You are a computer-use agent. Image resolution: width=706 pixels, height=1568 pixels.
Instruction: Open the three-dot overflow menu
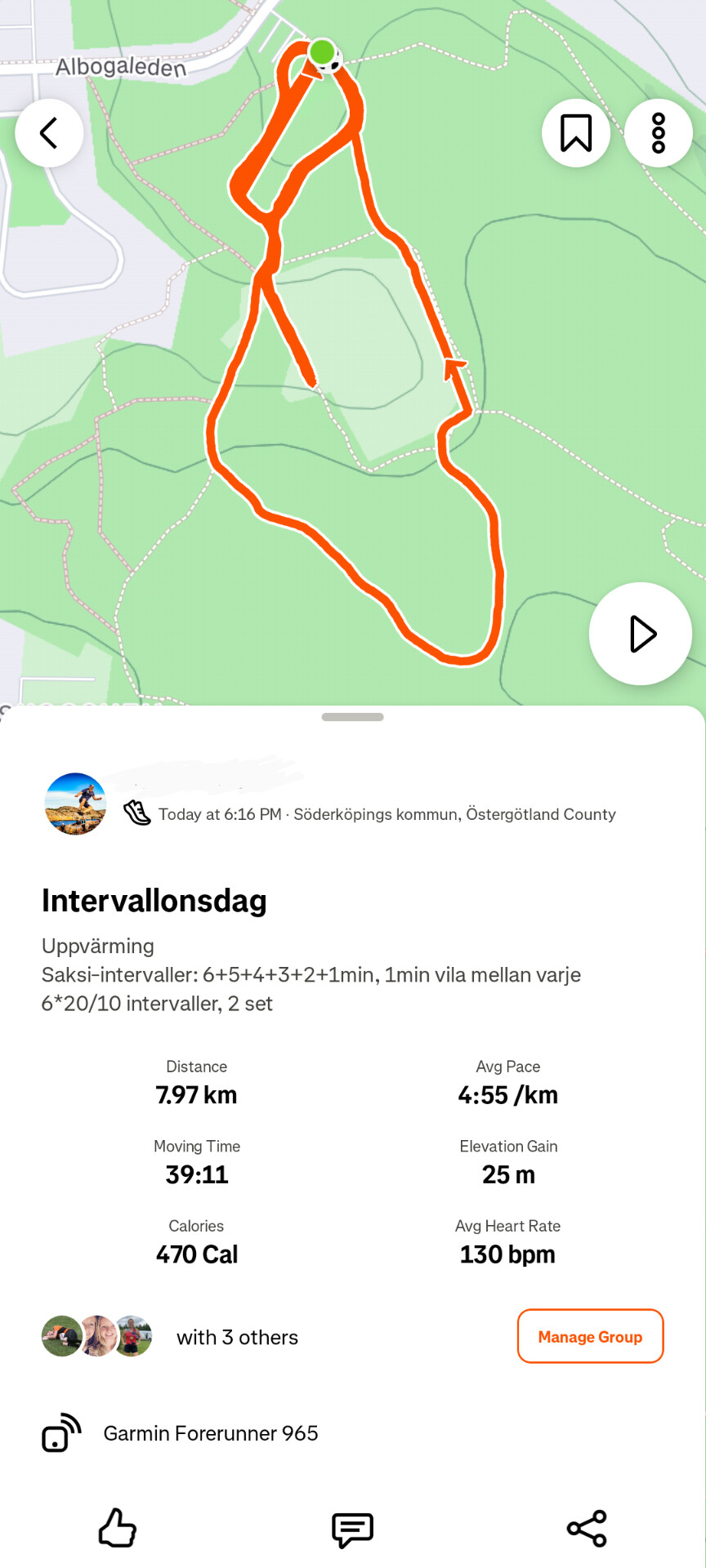659,133
